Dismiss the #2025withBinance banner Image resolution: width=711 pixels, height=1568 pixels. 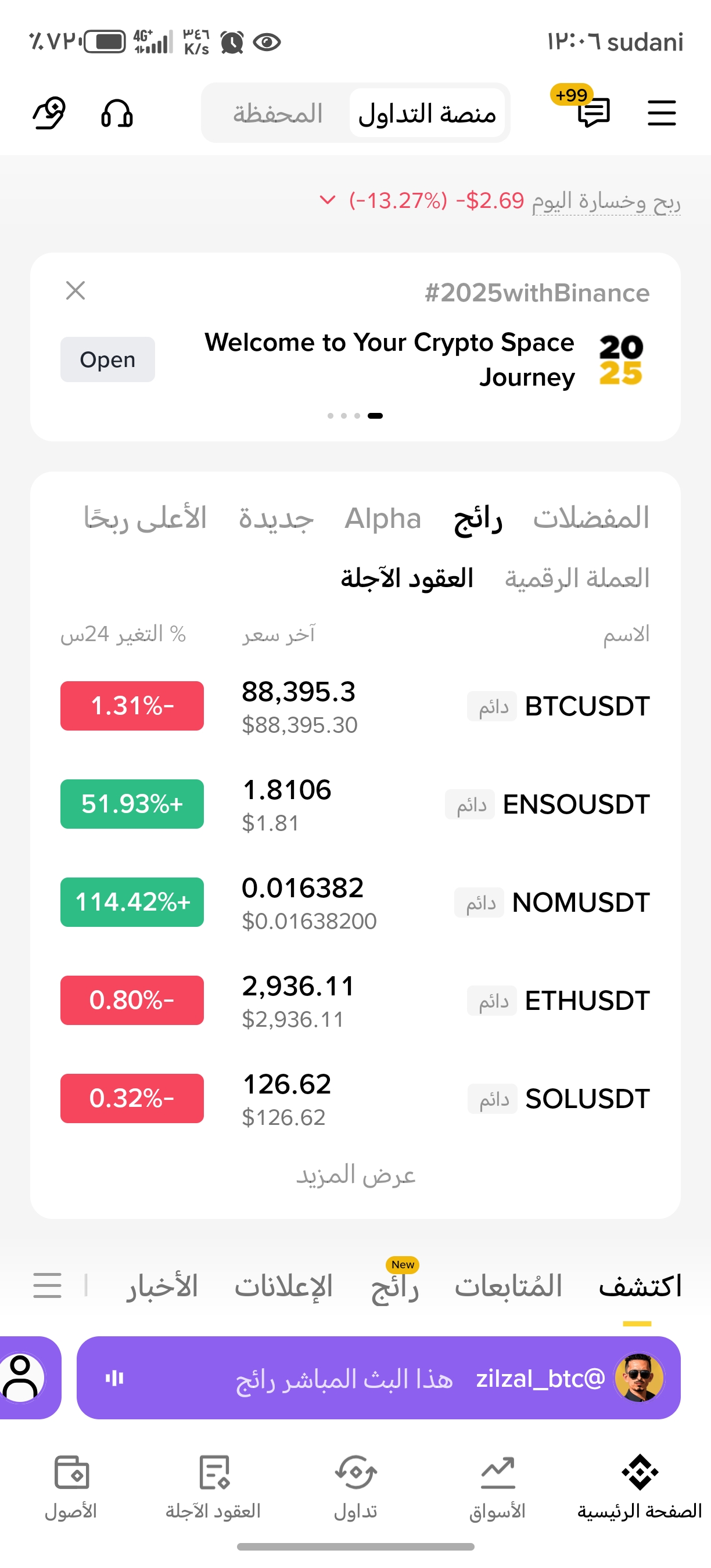[76, 291]
